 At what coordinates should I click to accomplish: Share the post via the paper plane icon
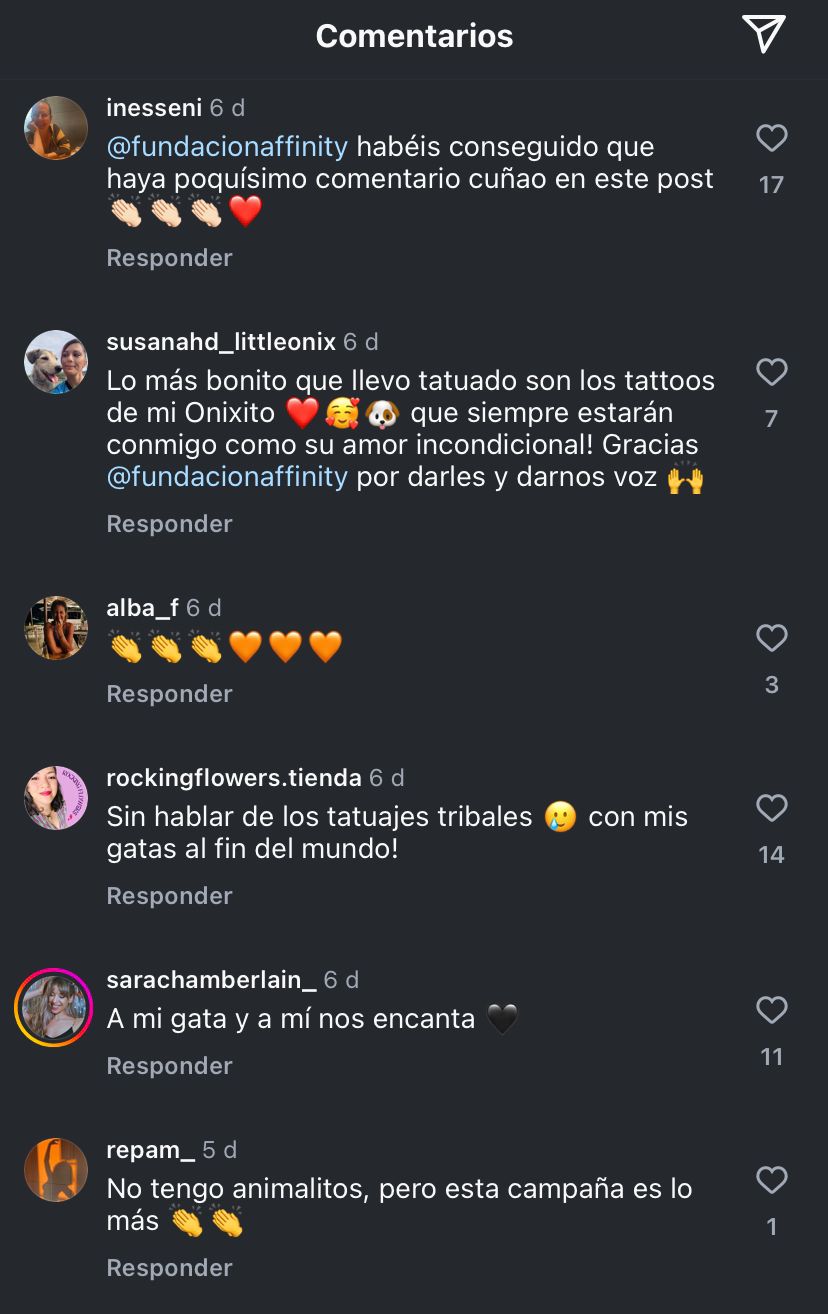point(764,35)
